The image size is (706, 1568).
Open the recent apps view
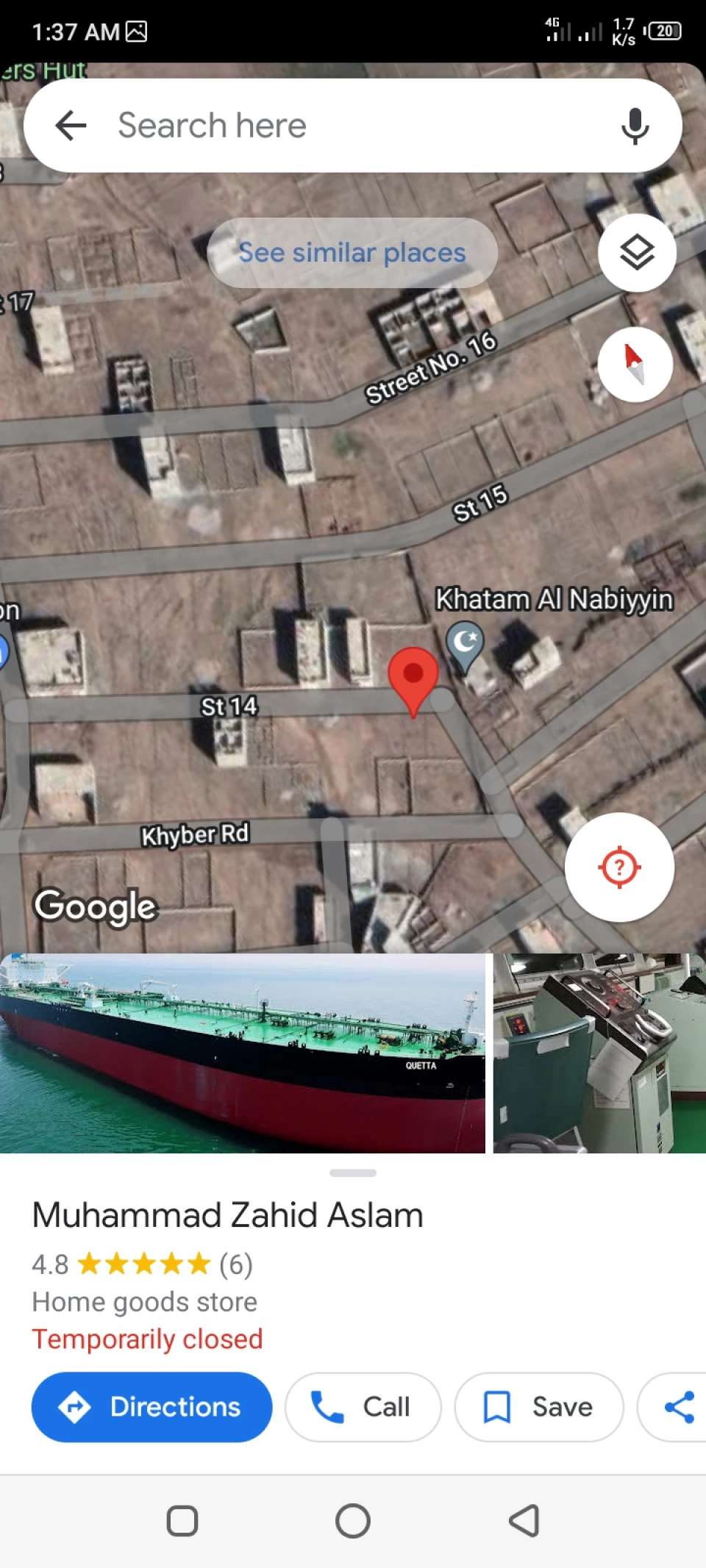tap(182, 1521)
